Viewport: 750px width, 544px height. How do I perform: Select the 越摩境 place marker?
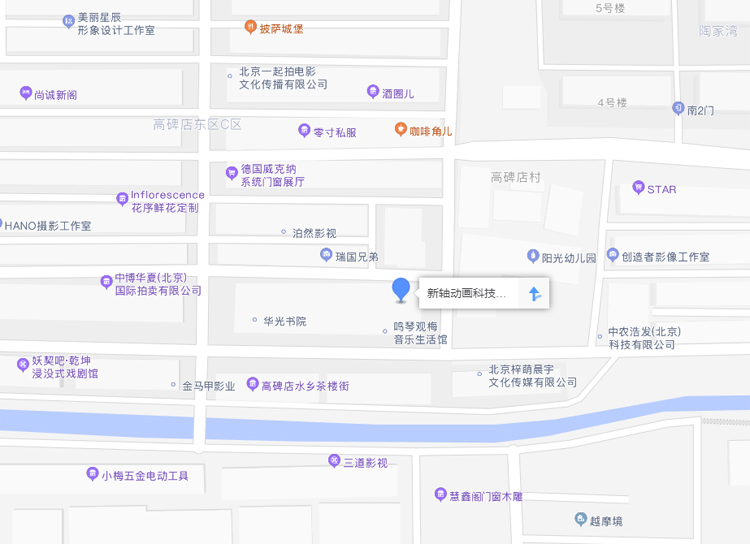point(580,520)
